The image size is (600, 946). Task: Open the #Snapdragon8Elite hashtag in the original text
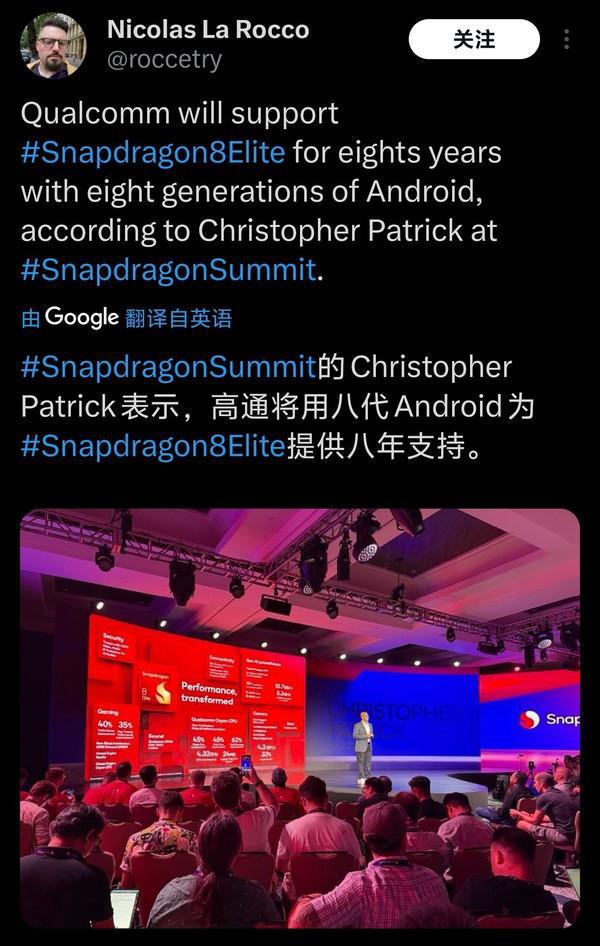[153, 153]
